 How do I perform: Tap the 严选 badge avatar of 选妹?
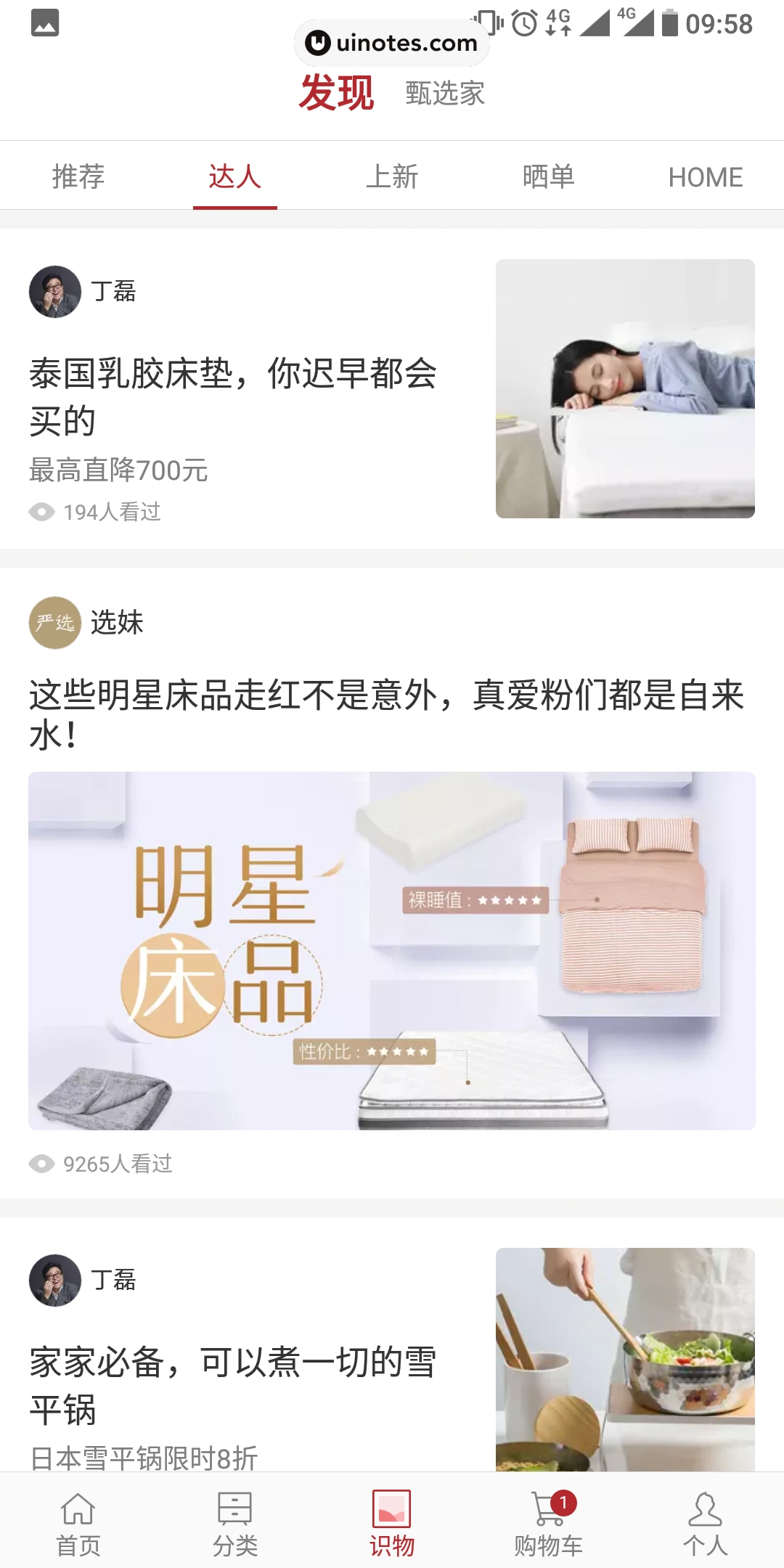click(x=54, y=623)
